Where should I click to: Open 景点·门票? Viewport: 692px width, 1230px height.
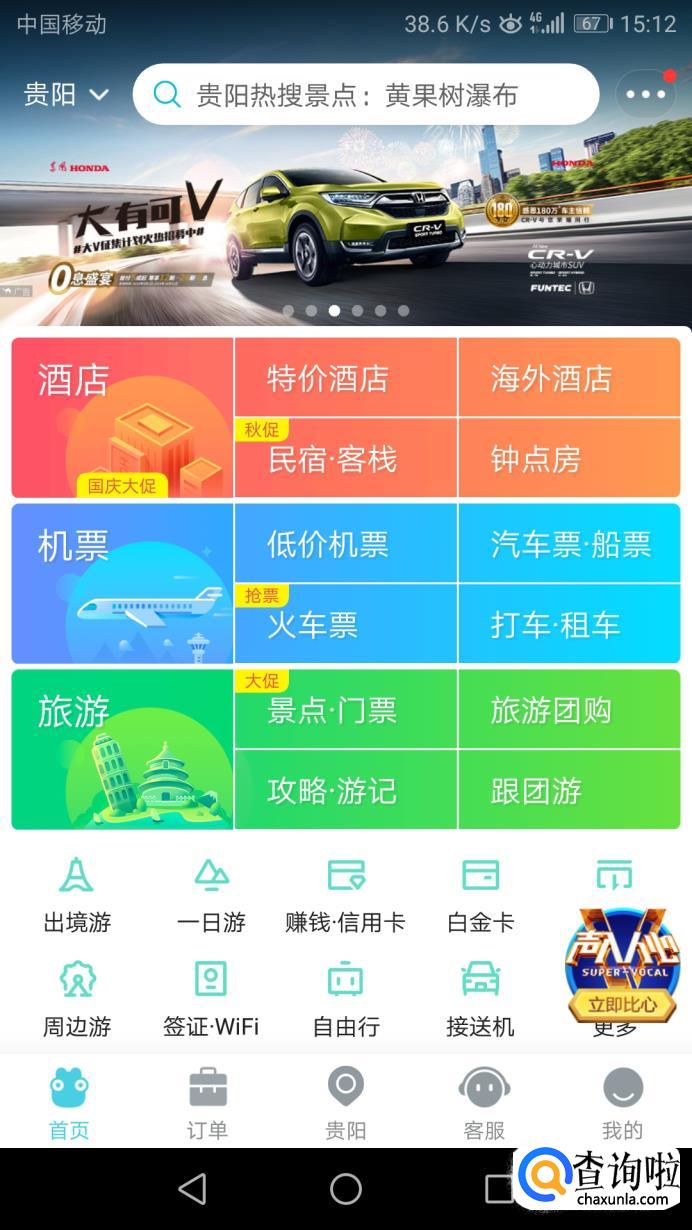coord(346,710)
